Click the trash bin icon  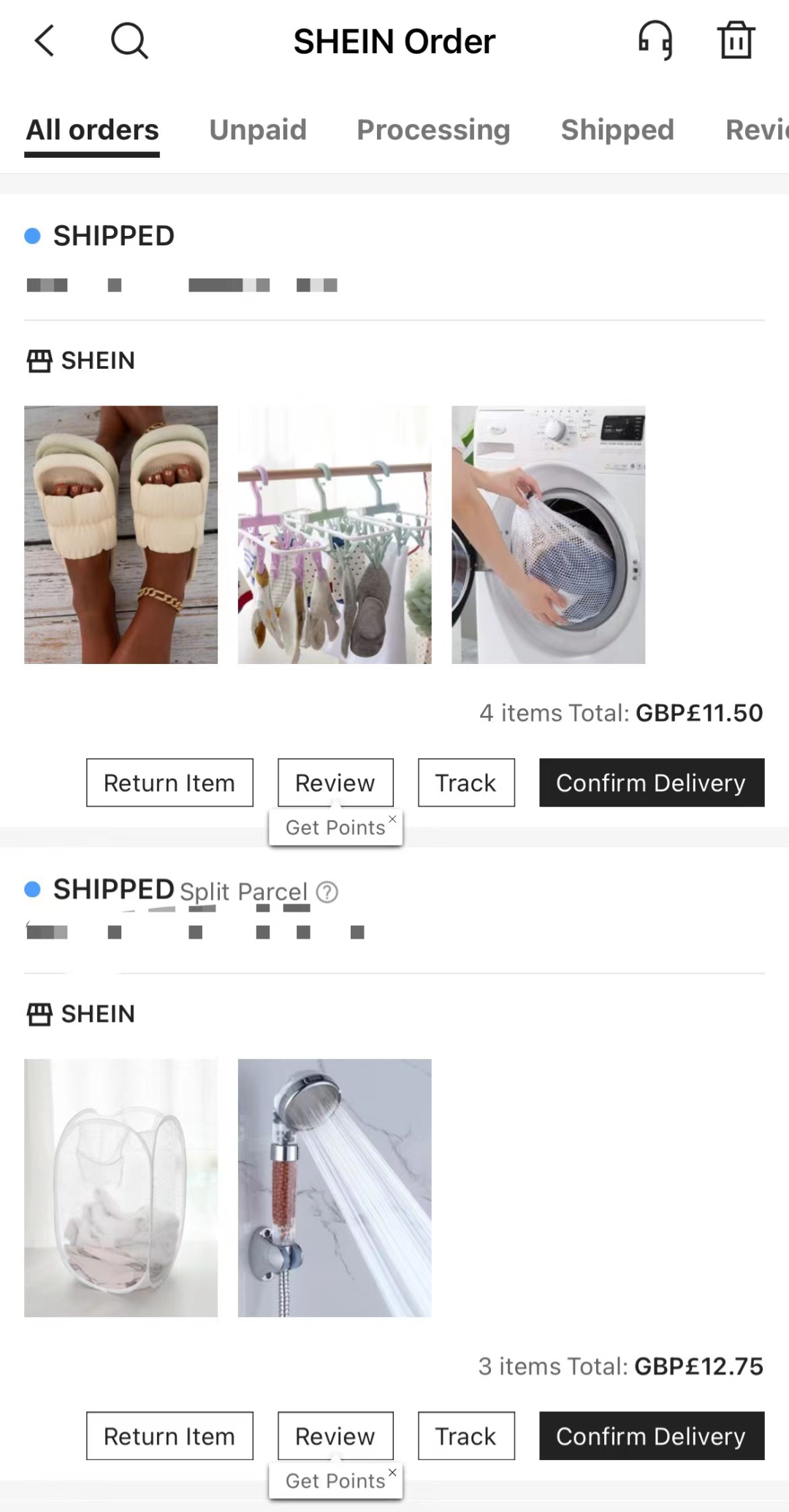(x=736, y=41)
